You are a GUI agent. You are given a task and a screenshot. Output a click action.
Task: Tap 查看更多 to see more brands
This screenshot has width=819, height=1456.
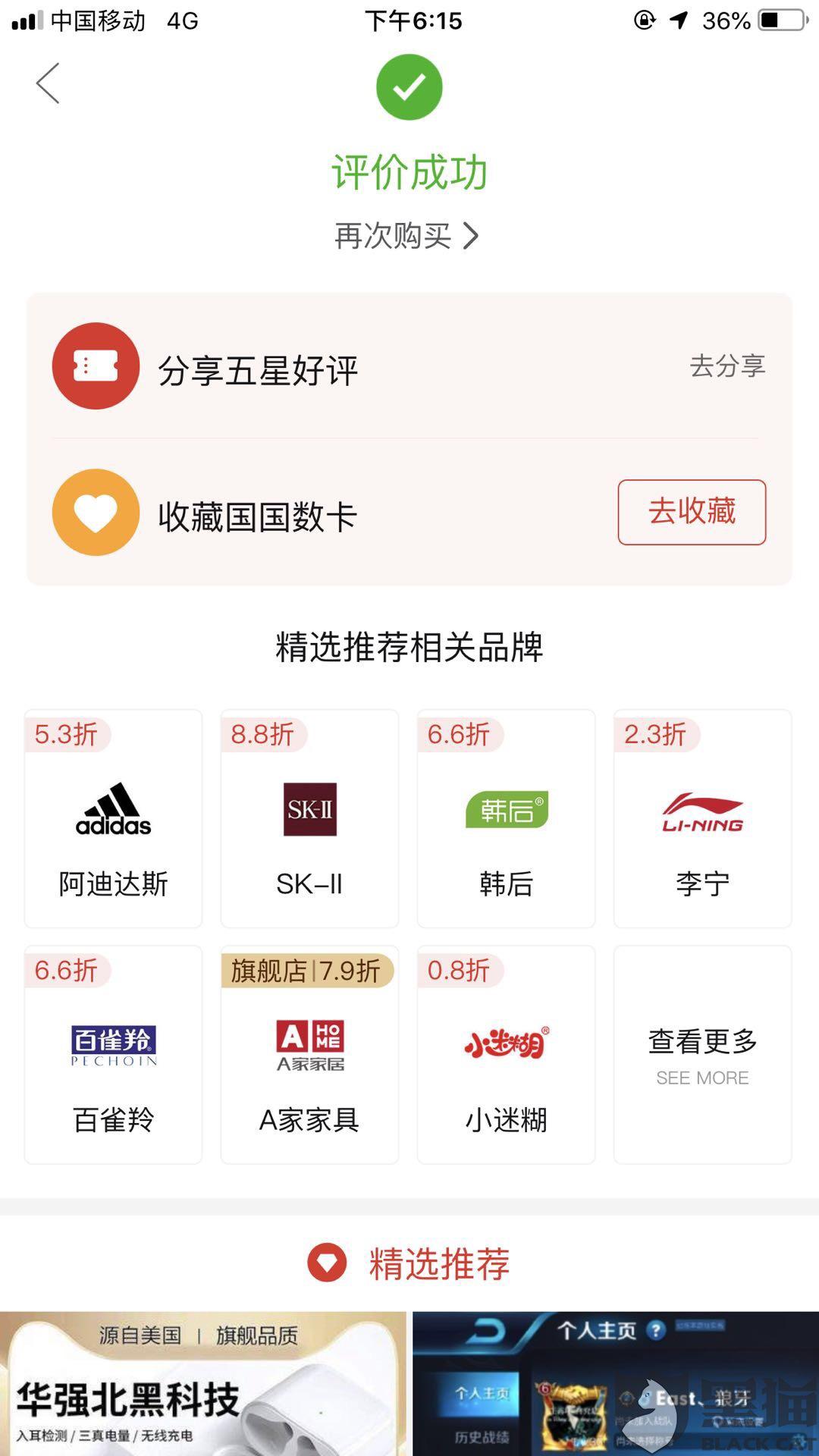coord(702,1054)
